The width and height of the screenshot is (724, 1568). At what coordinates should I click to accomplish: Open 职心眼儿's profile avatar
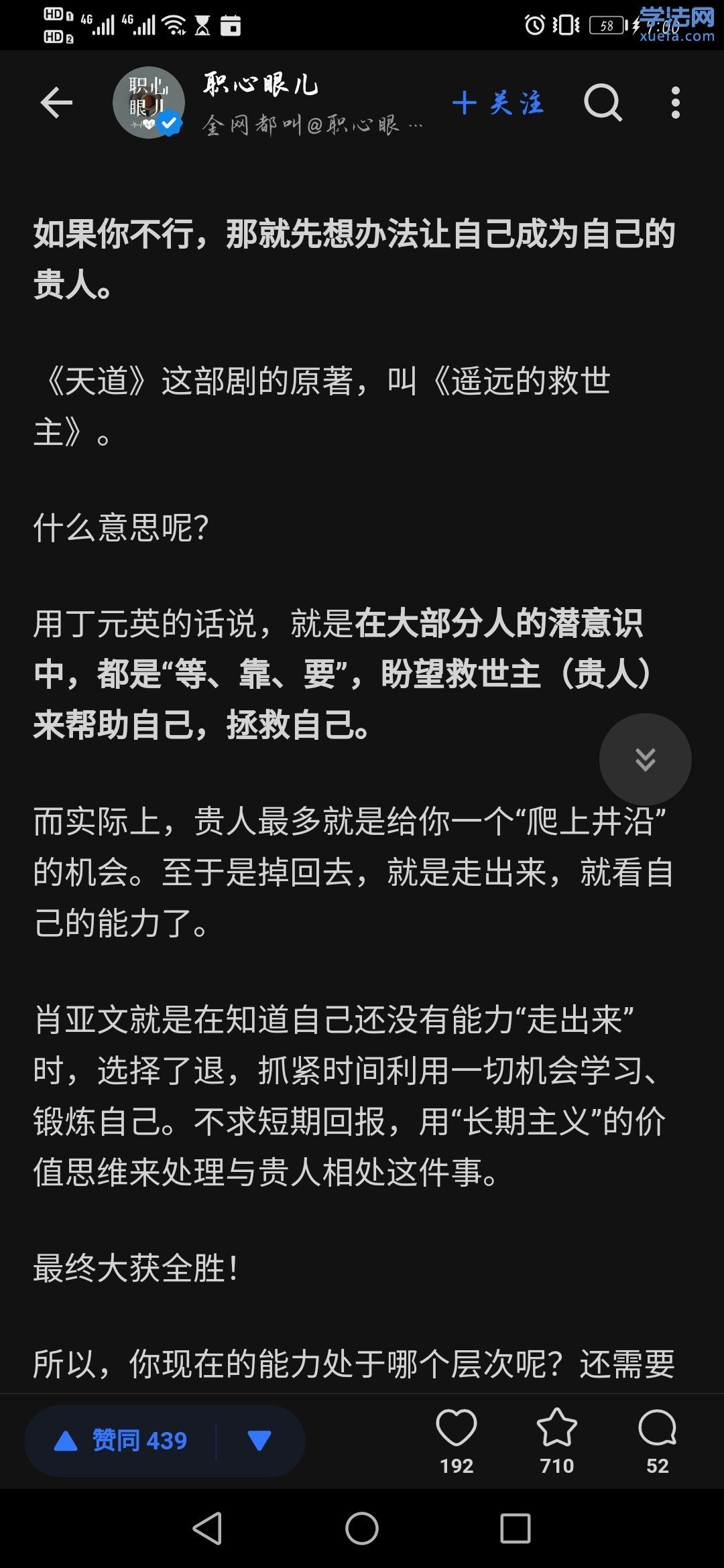click(x=148, y=103)
